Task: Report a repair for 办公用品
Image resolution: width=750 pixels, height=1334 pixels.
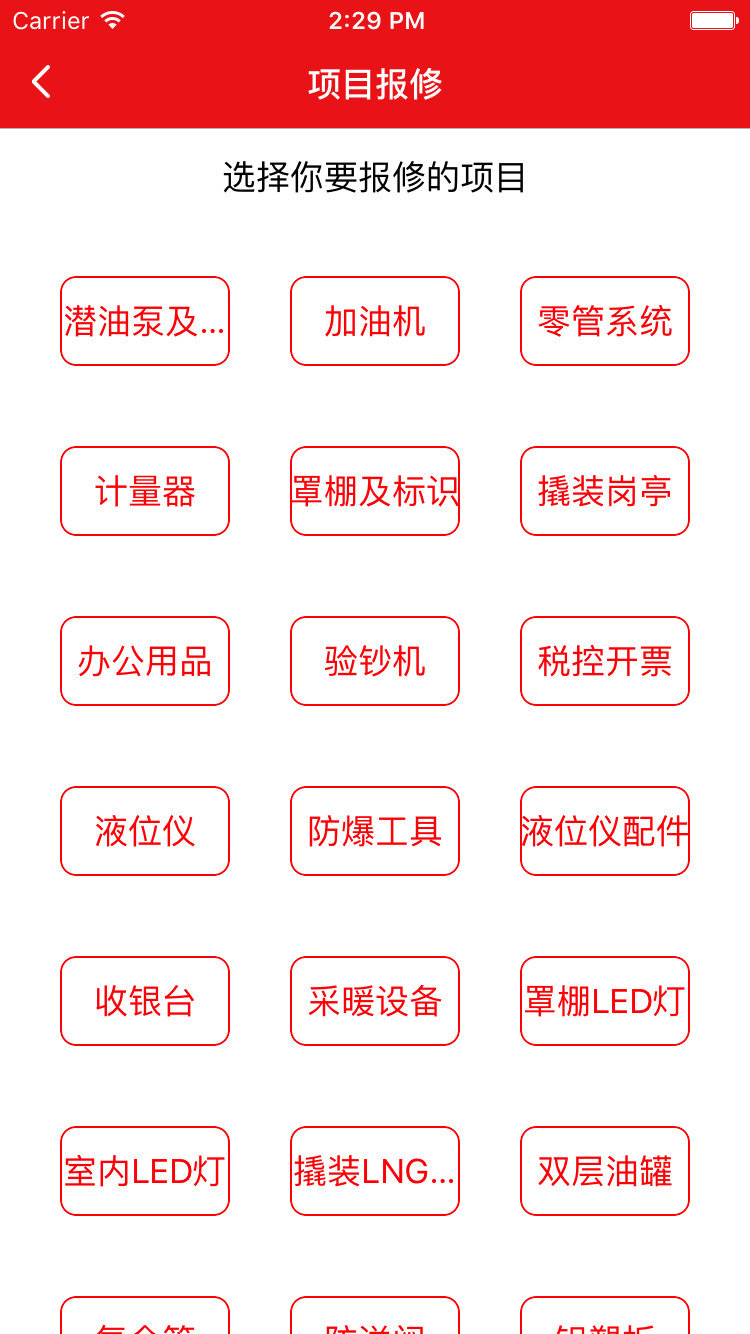Action: 145,661
